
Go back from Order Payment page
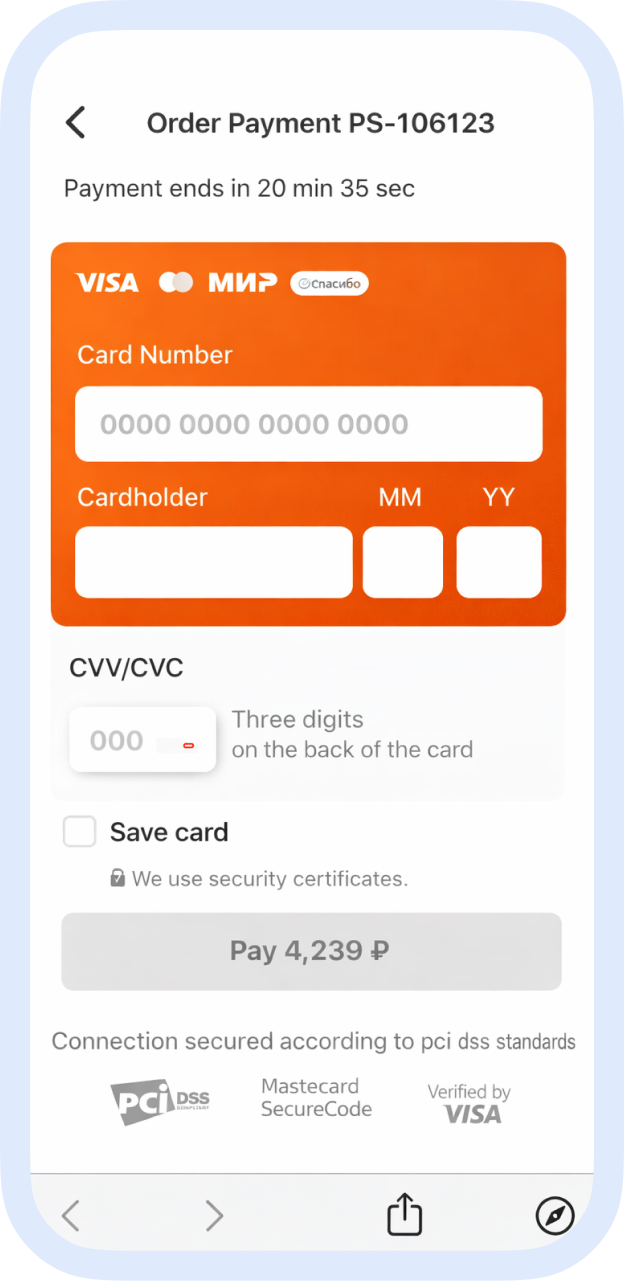(76, 123)
